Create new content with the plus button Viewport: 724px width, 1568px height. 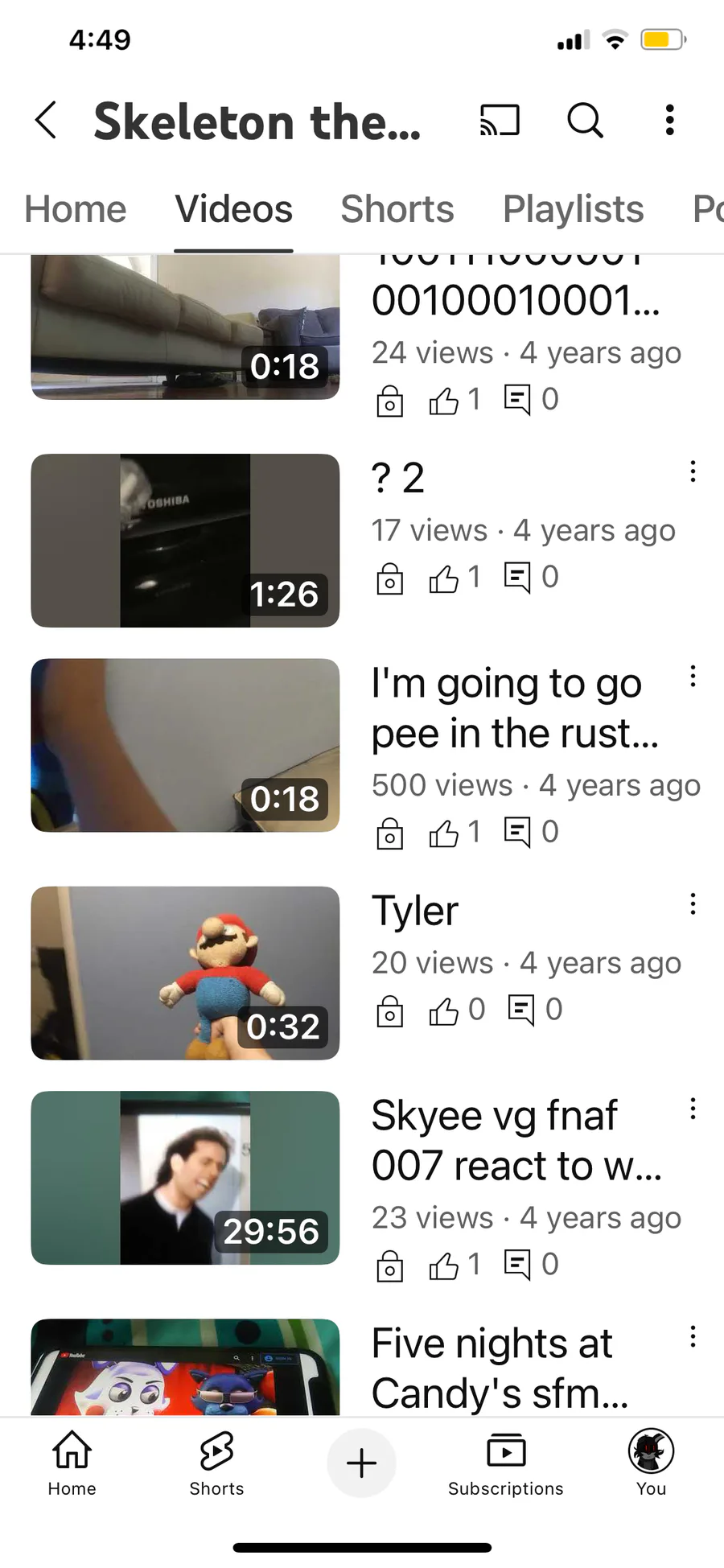[361, 1463]
